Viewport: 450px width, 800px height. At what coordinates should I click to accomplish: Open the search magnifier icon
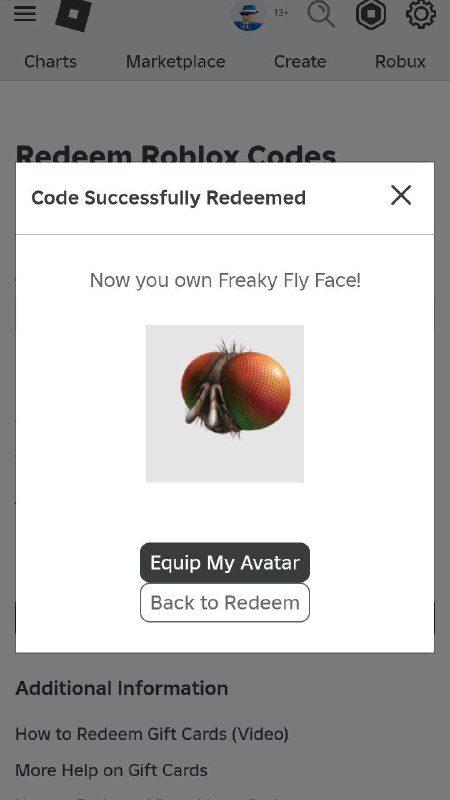coord(321,14)
